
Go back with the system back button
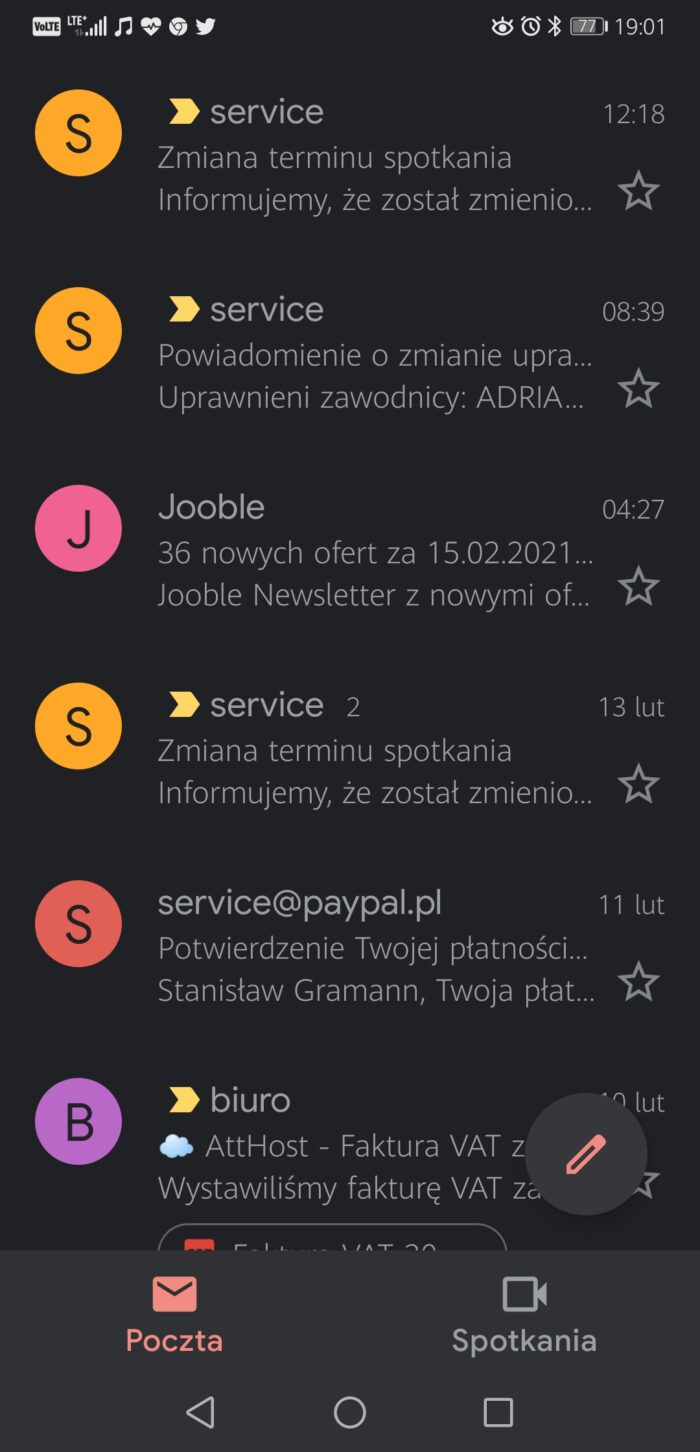tap(201, 1412)
